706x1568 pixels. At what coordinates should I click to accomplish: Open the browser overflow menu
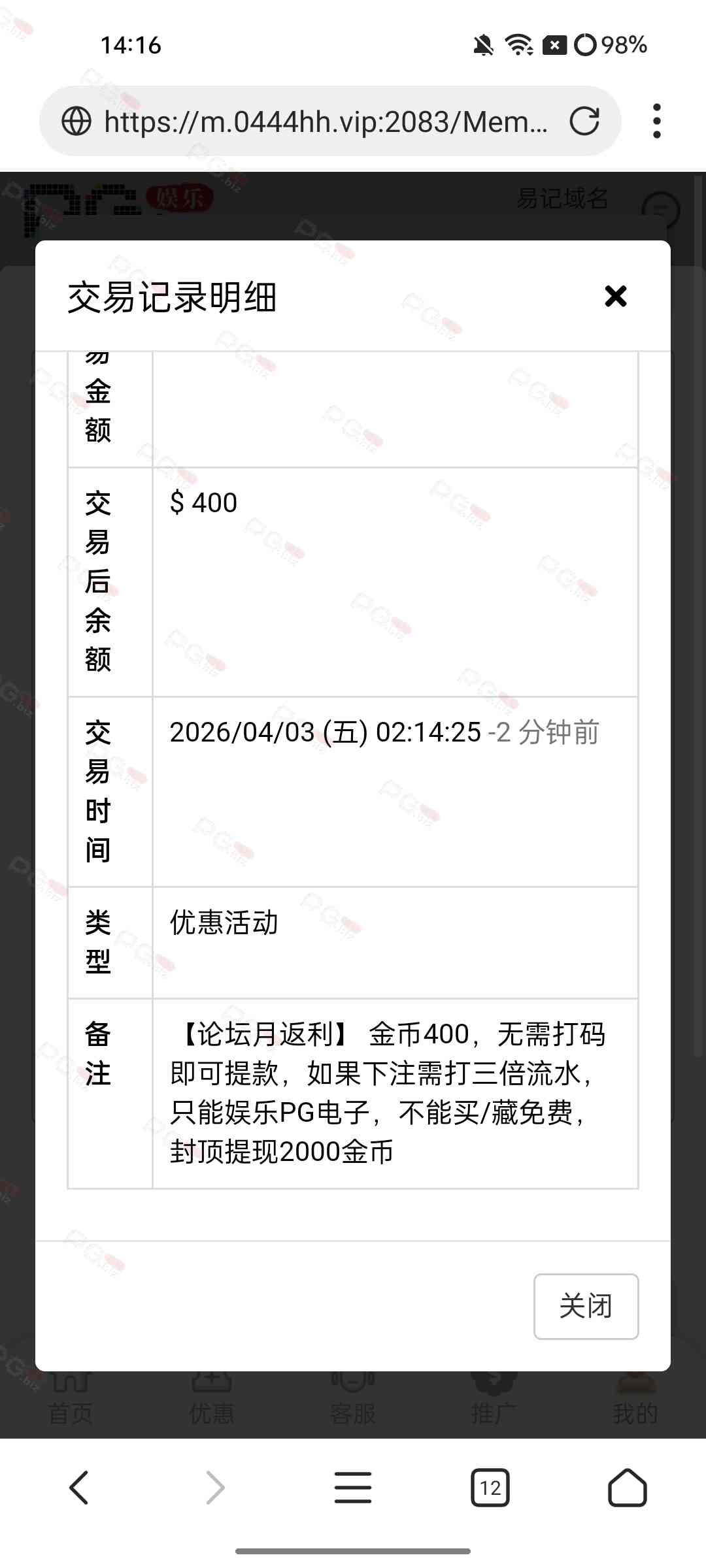pyautogui.click(x=656, y=122)
